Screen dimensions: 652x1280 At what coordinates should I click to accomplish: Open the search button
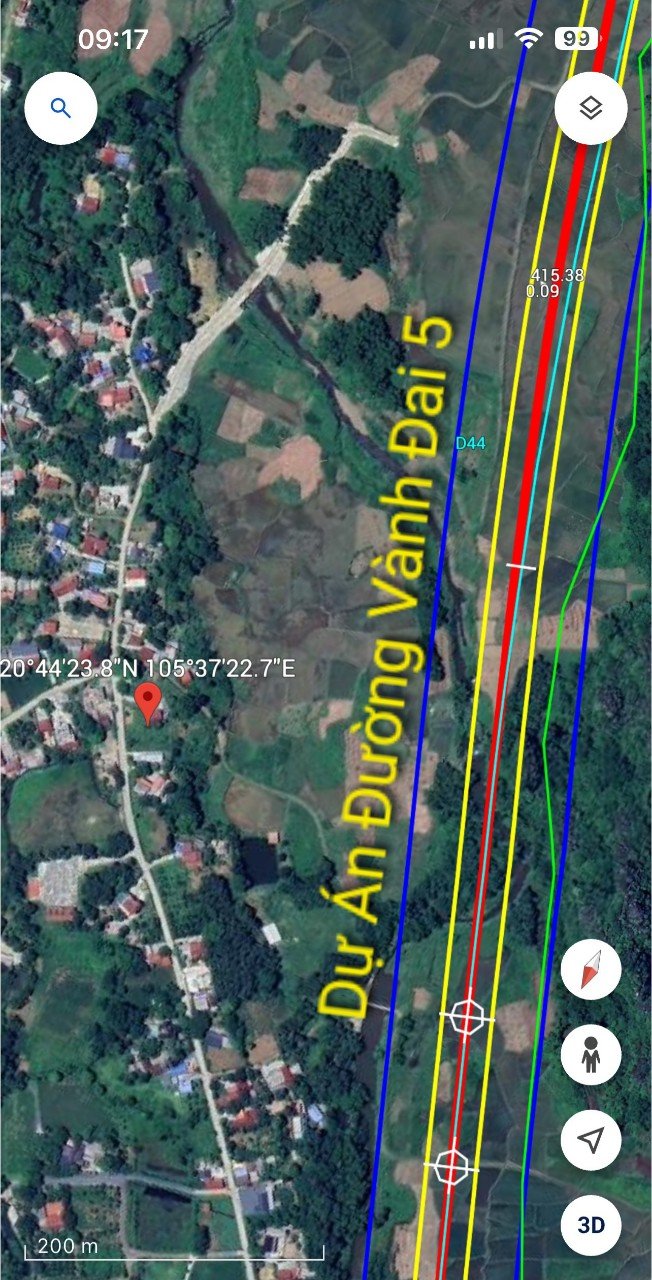pyautogui.click(x=61, y=108)
